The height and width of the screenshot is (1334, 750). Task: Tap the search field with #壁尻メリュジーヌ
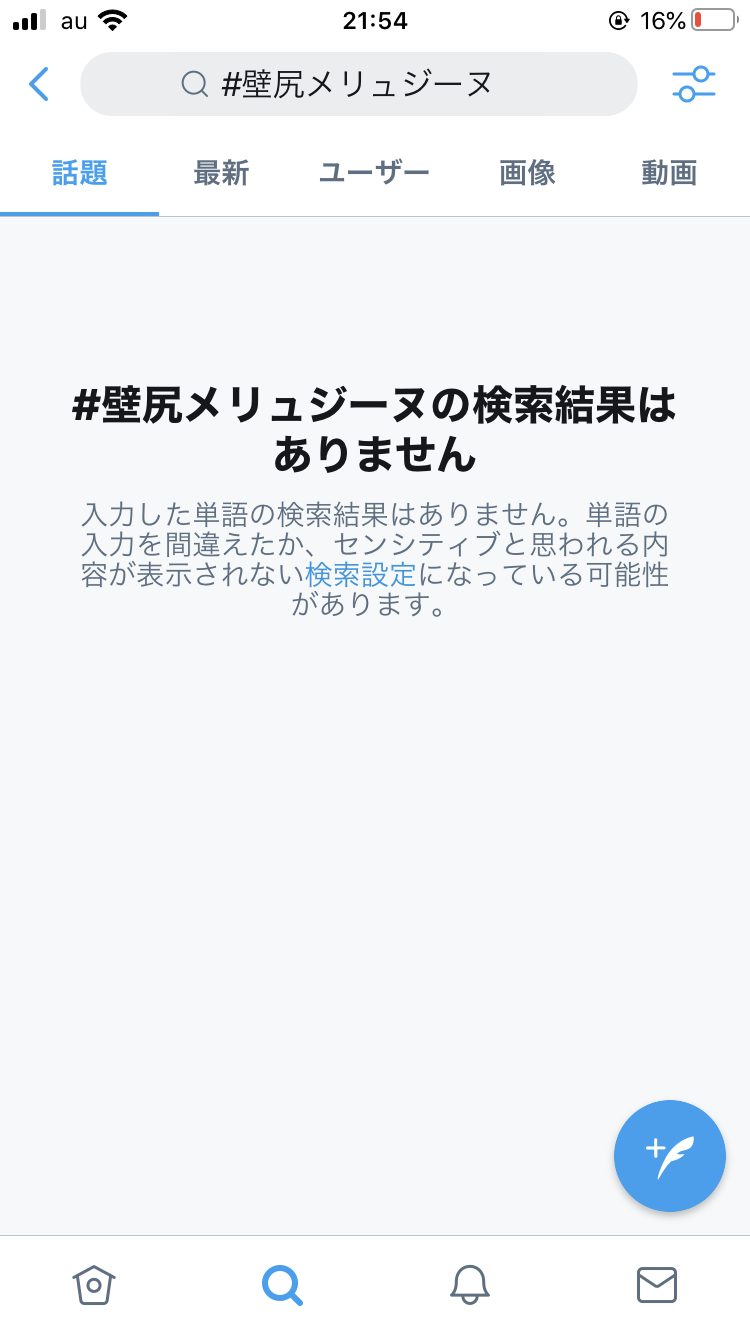pos(358,84)
